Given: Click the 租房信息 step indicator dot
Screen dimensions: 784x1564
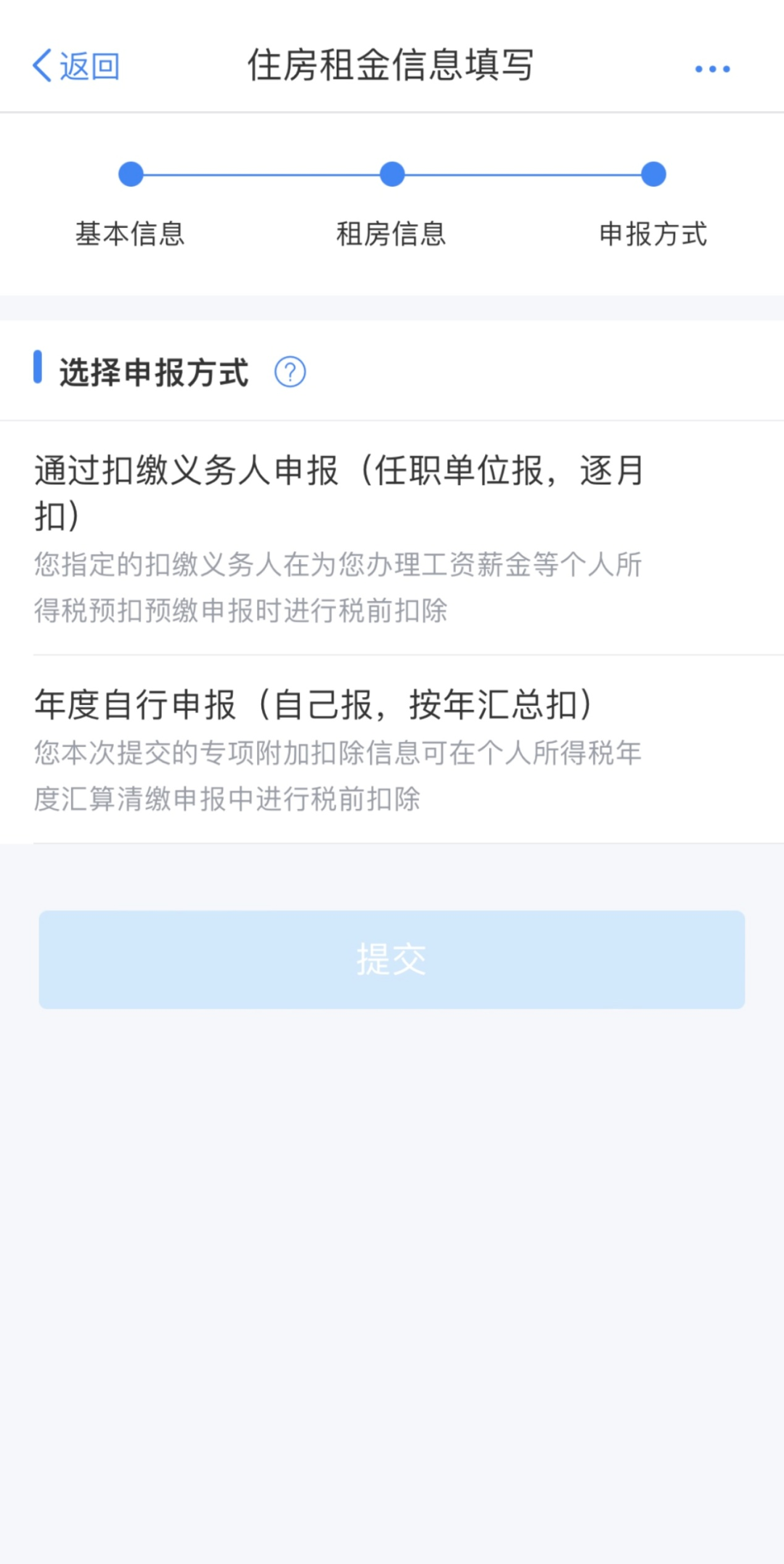Looking at the screenshot, I should (x=392, y=174).
